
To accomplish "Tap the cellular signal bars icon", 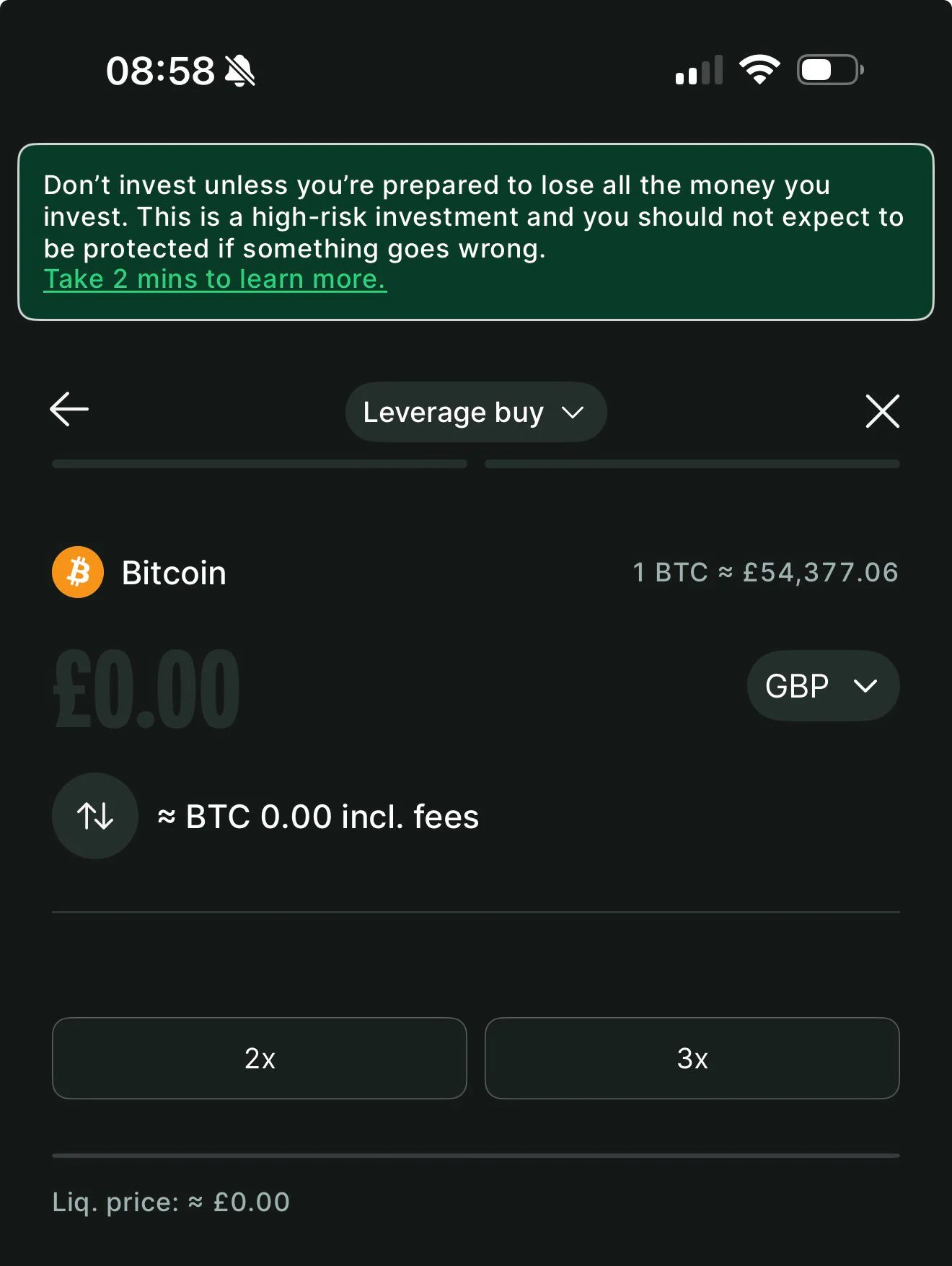I will point(697,69).
